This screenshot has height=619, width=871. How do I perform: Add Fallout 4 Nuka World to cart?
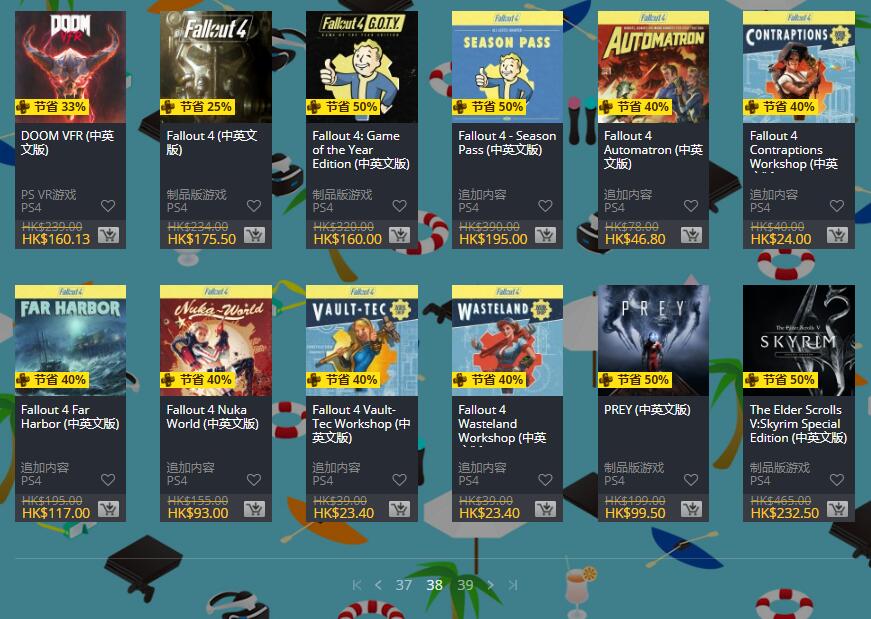[x=253, y=509]
